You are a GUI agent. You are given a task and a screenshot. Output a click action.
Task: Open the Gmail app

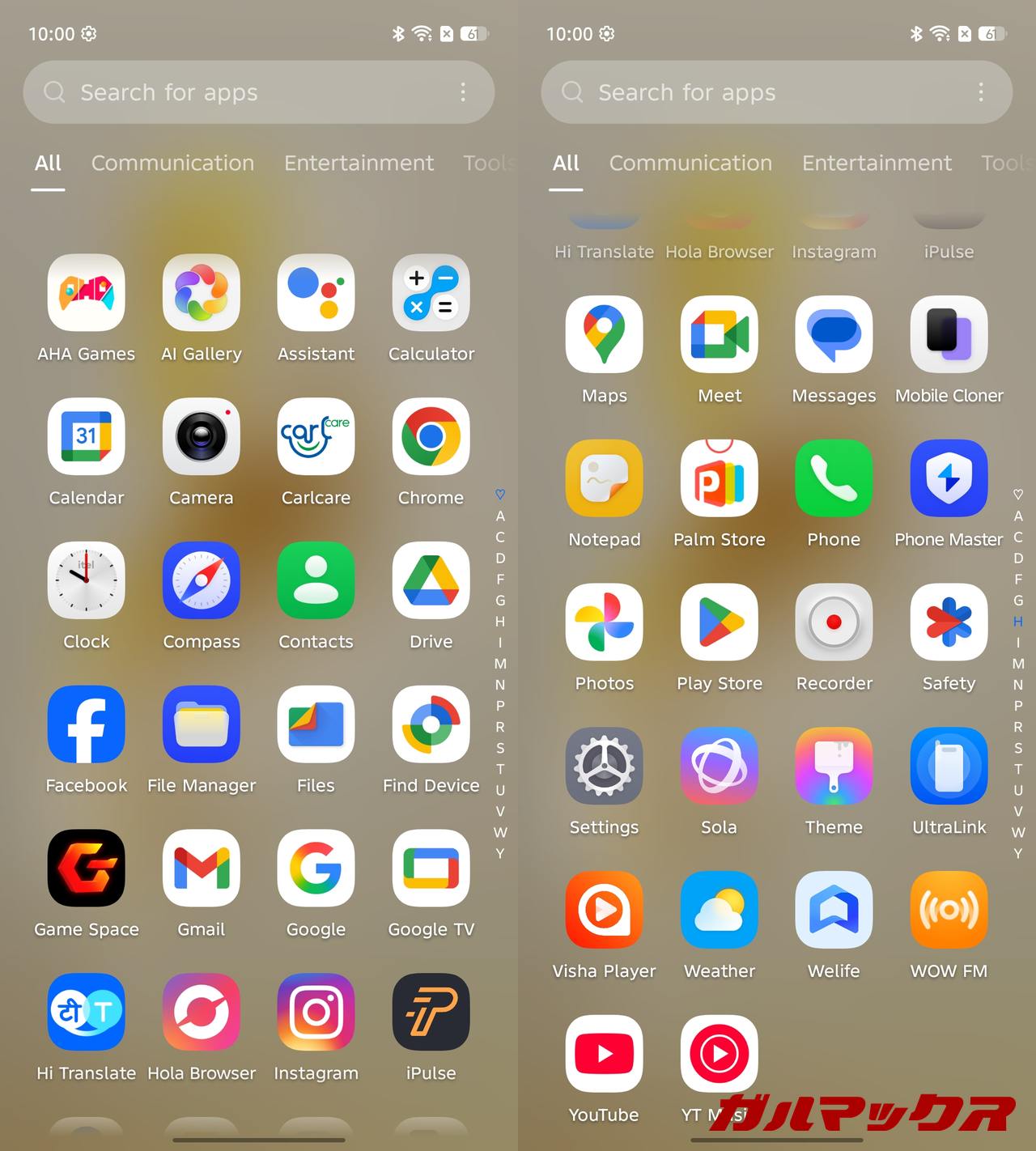coord(201,869)
